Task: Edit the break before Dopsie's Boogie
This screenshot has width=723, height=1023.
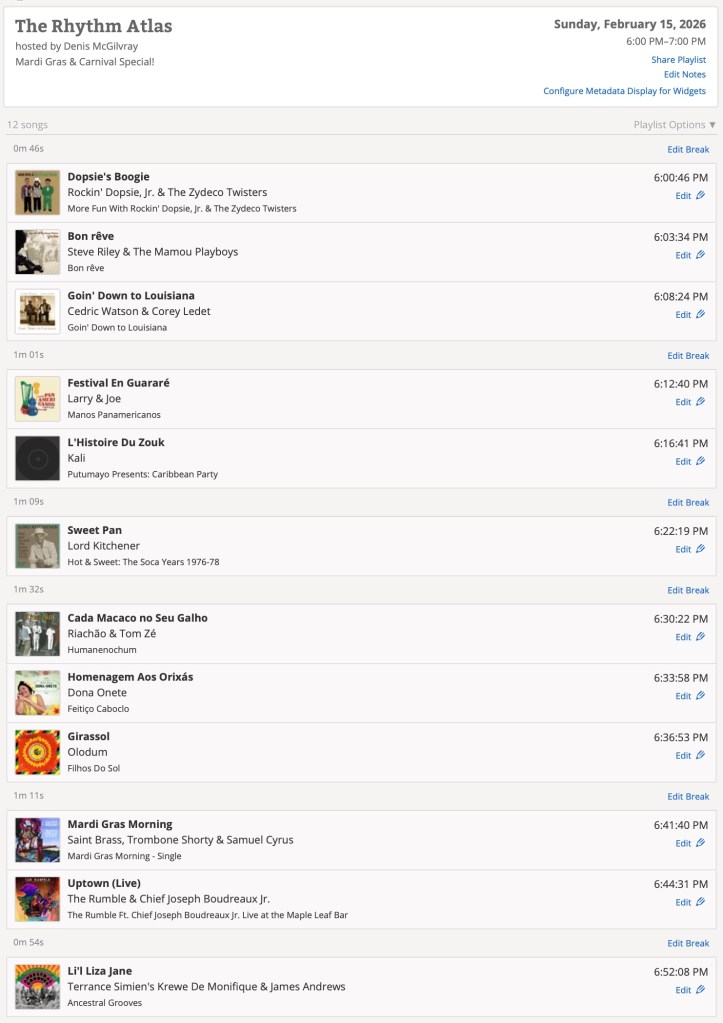Action: pos(688,149)
